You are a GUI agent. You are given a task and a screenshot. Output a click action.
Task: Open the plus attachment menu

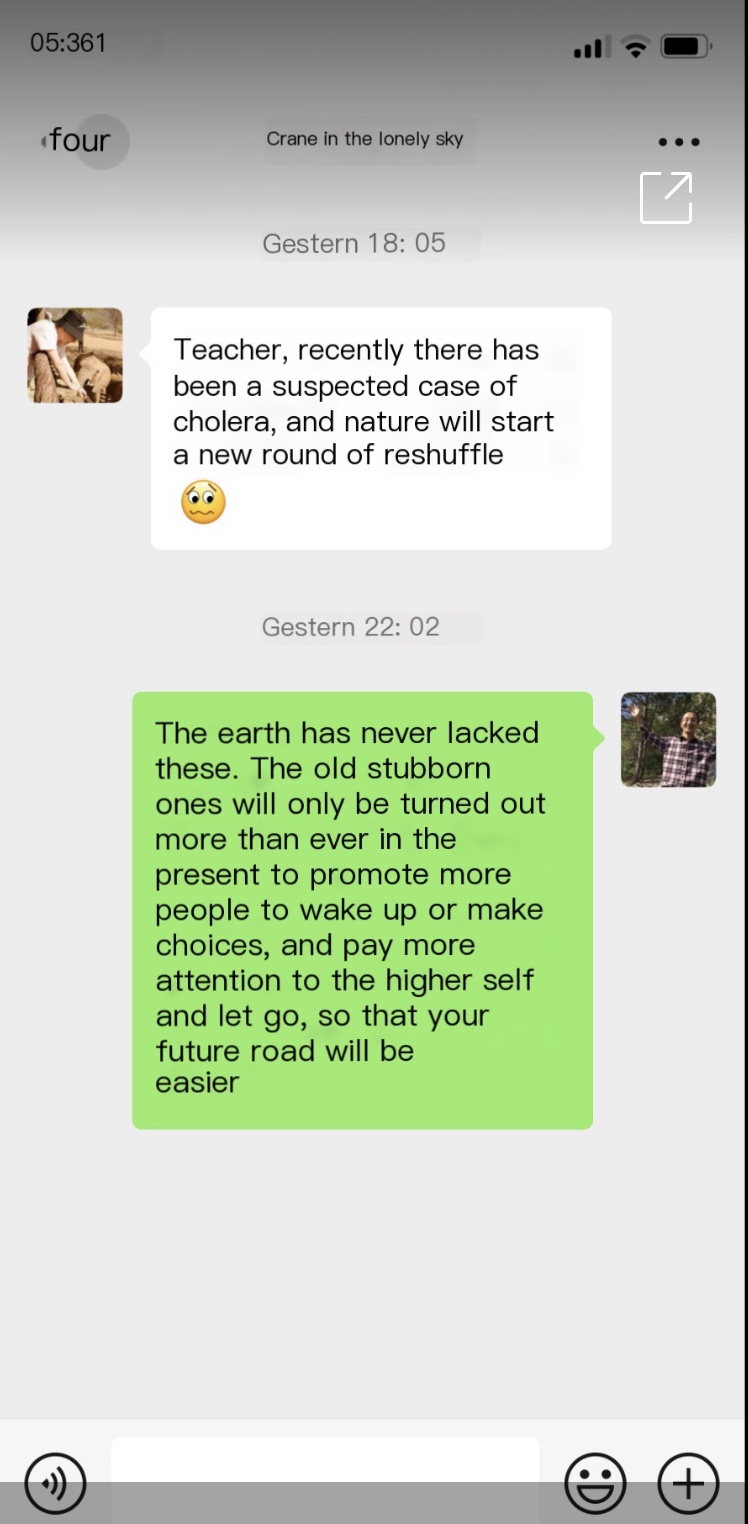[688, 1484]
